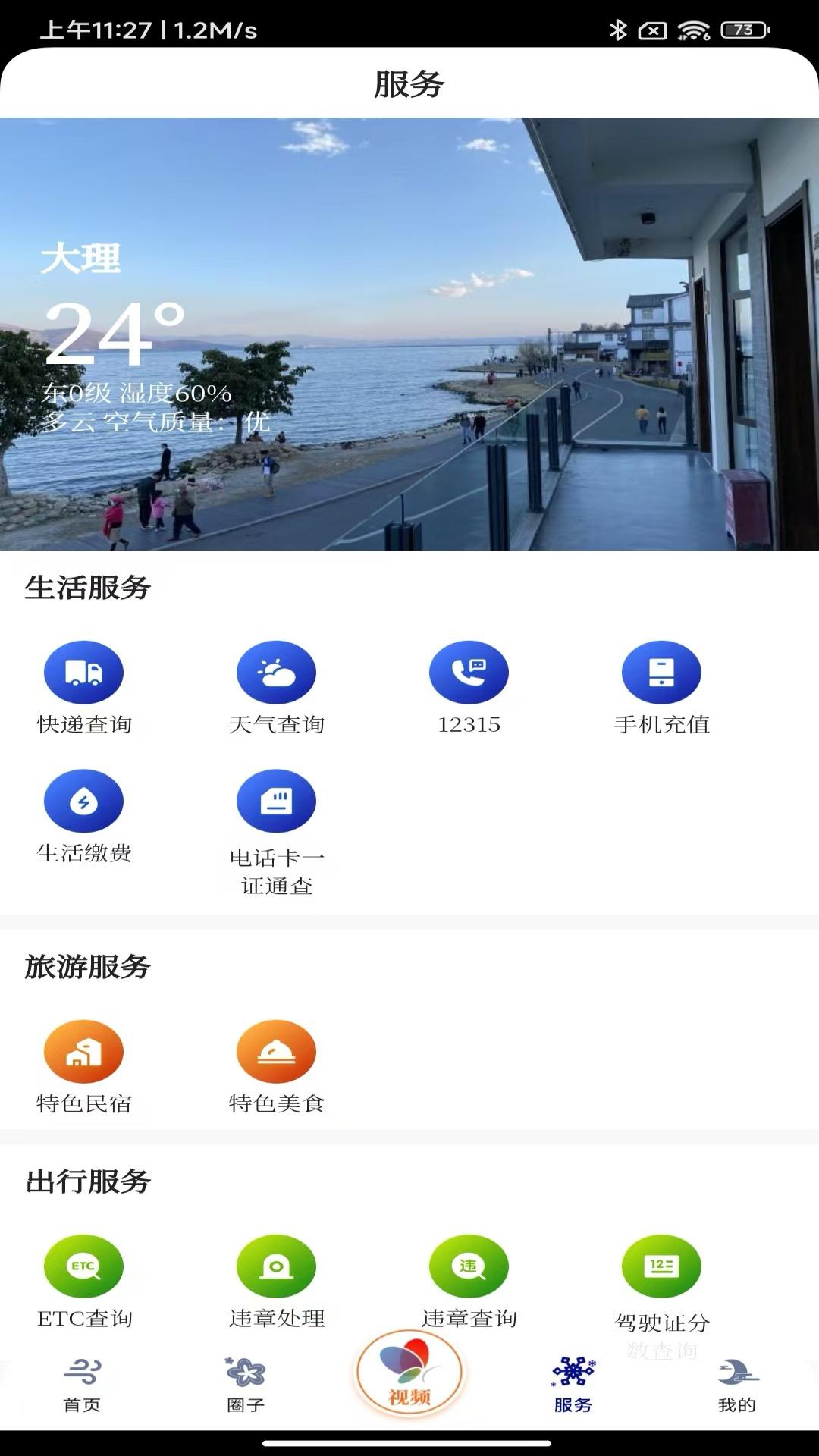Image resolution: width=819 pixels, height=1456 pixels.
Task: Select the 天气查询 weather query icon
Action: pos(276,671)
